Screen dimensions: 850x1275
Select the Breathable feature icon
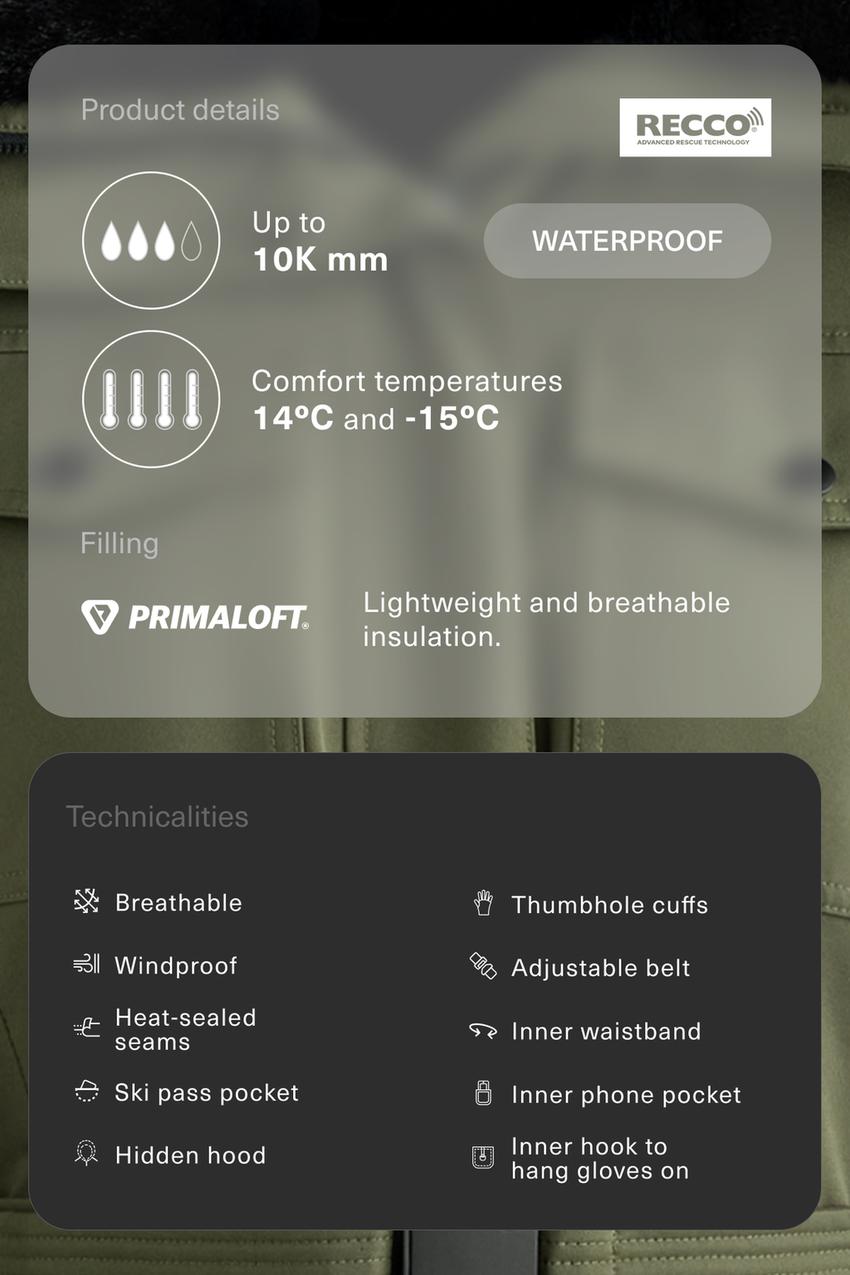pos(86,901)
